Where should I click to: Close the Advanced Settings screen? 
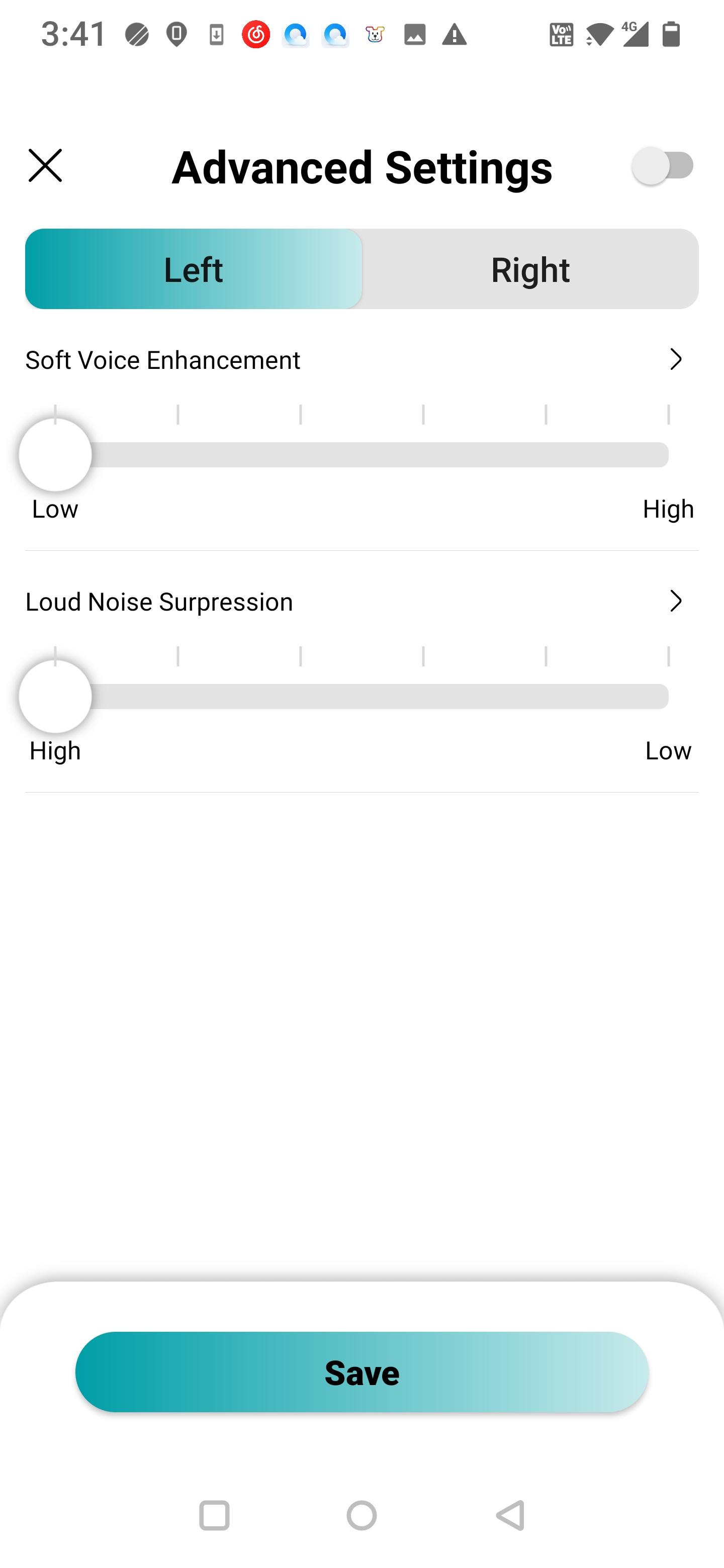(x=45, y=165)
